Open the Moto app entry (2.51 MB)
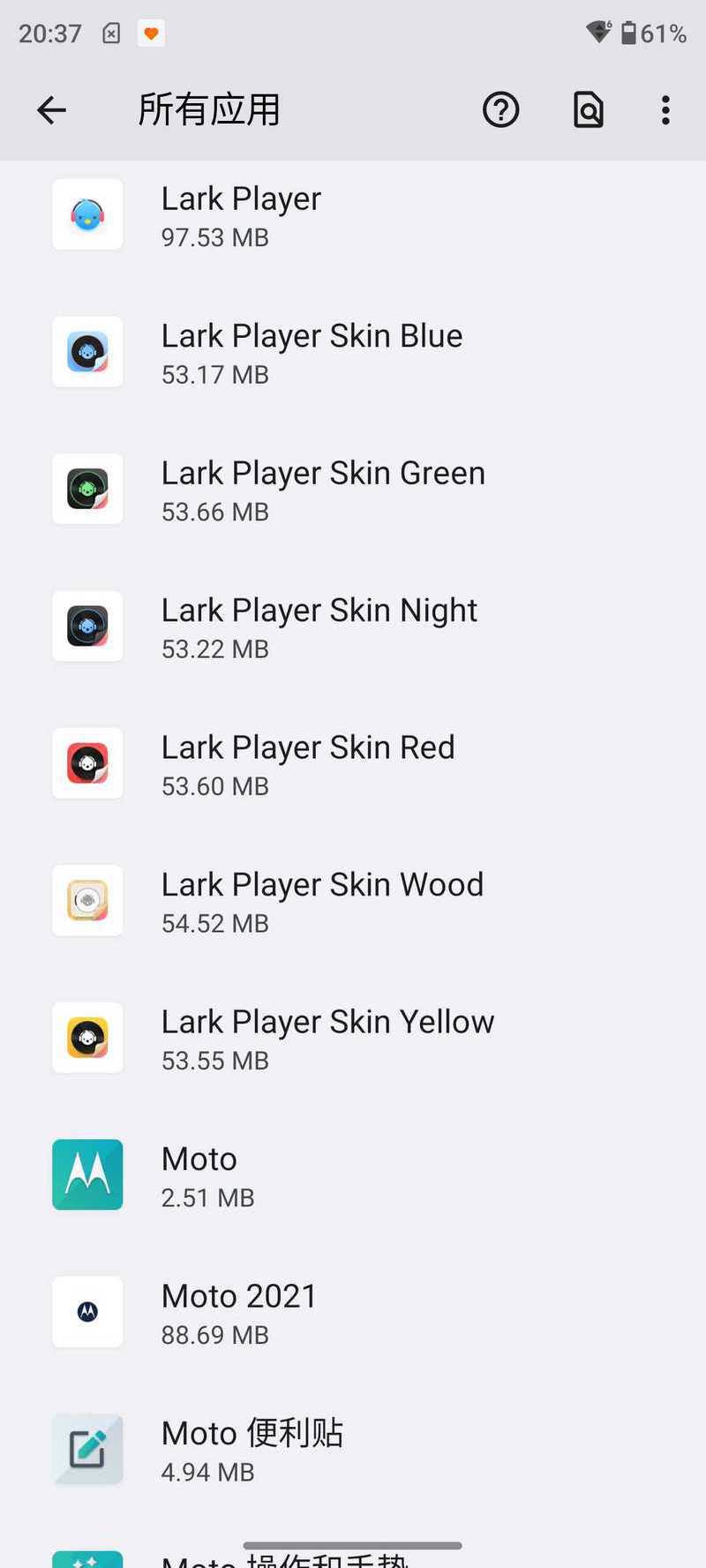The width and height of the screenshot is (706, 1568). (x=353, y=1175)
